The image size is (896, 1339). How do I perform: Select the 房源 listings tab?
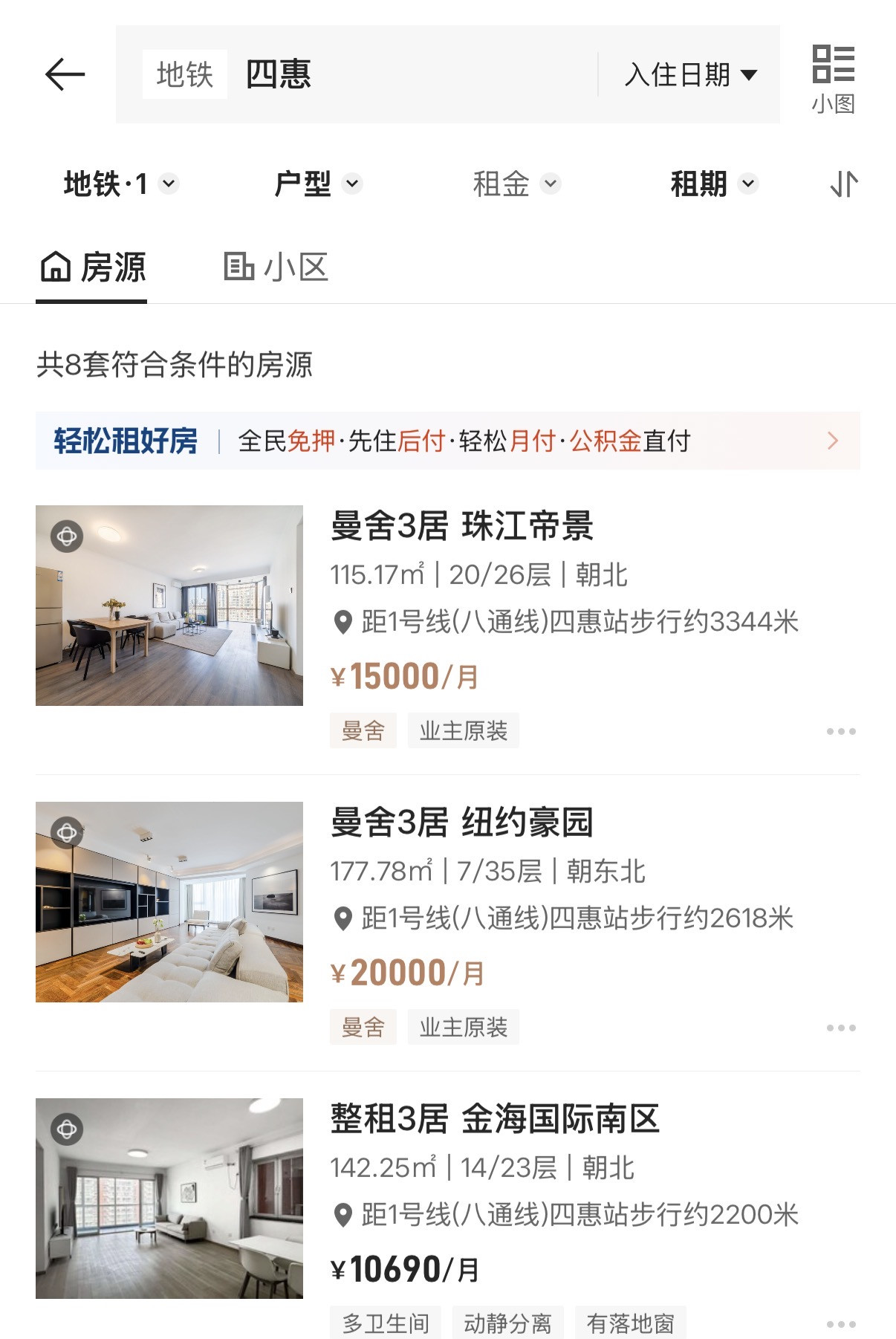[x=92, y=268]
